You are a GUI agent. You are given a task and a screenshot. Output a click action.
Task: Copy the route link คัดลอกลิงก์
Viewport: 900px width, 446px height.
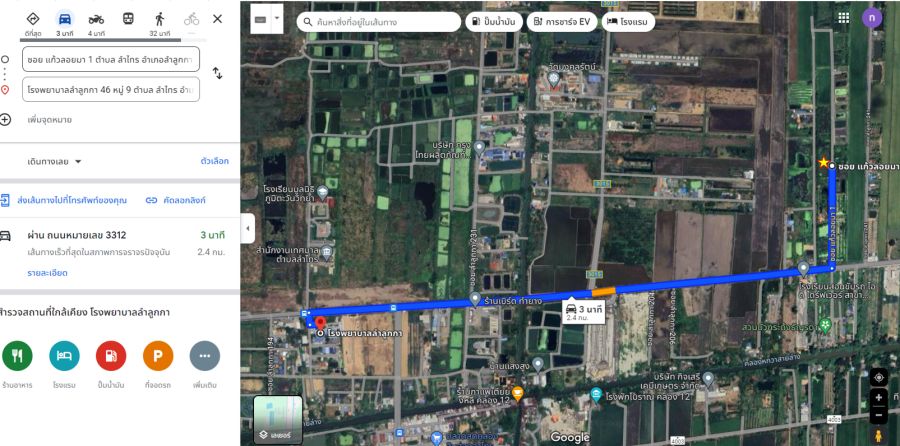coord(177,200)
